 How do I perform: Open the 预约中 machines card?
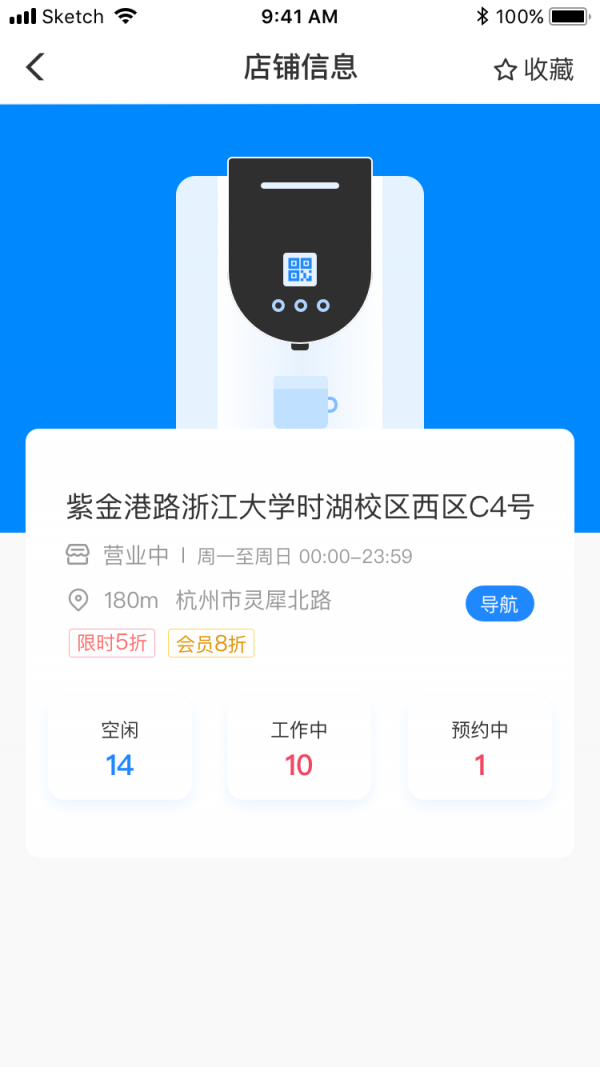click(x=480, y=750)
